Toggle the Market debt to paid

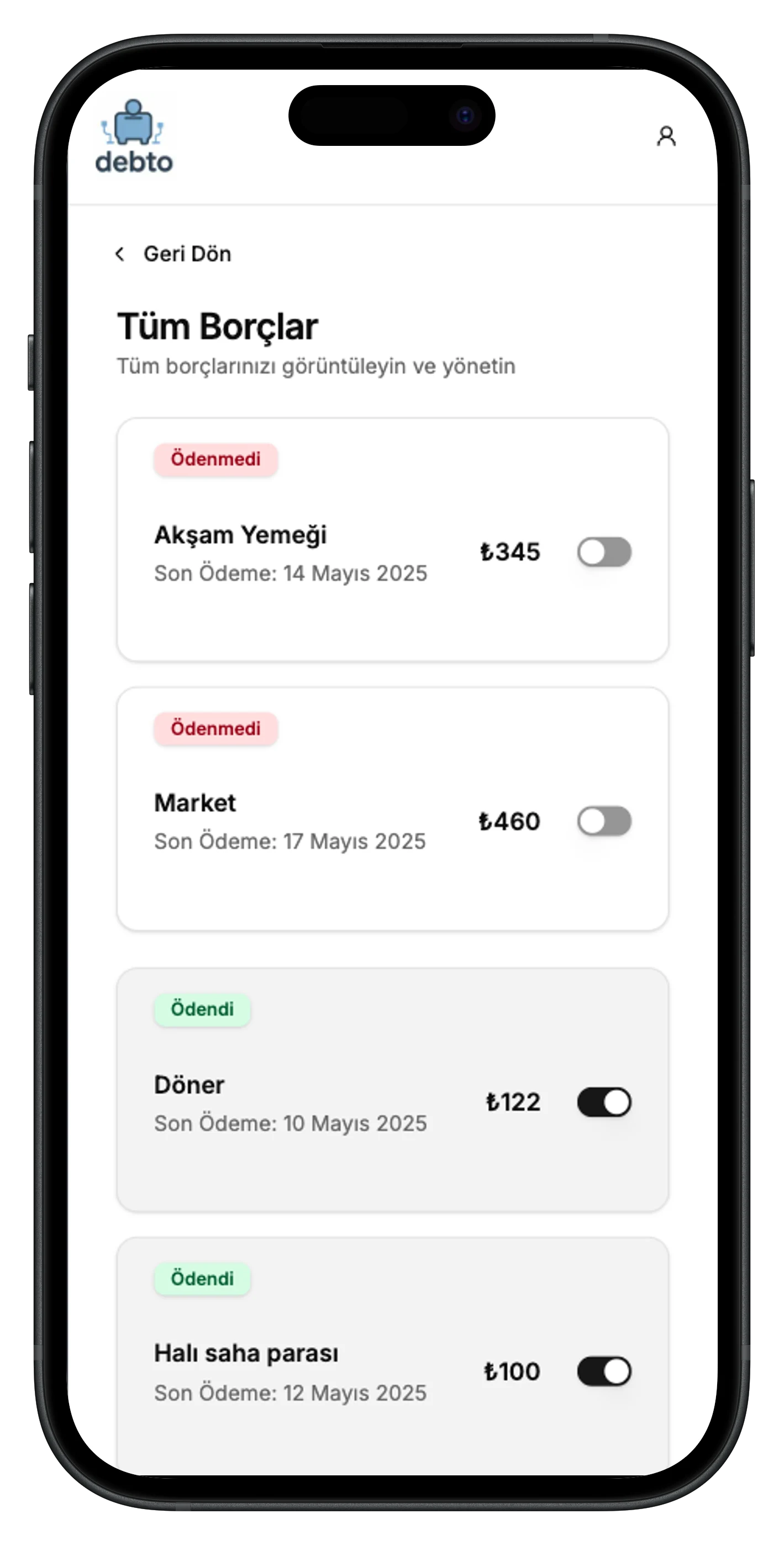coord(604,821)
